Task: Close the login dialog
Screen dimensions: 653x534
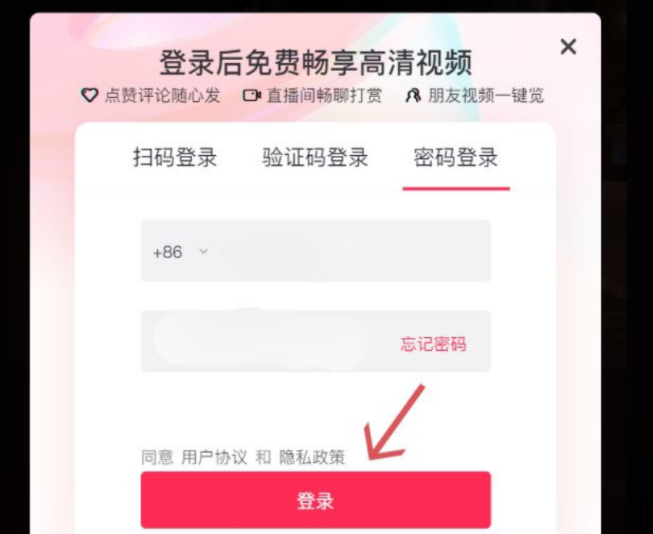Action: coord(568,46)
